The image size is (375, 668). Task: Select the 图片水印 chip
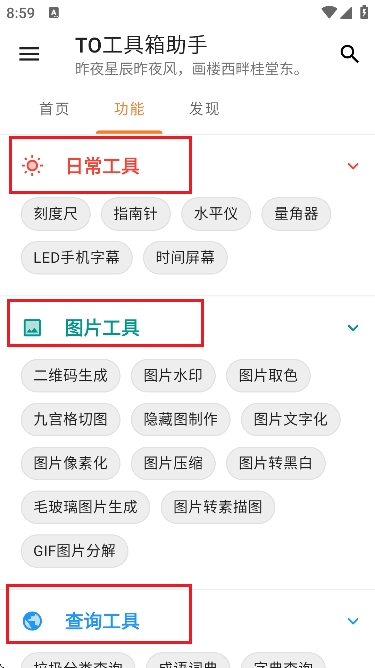[x=173, y=376]
